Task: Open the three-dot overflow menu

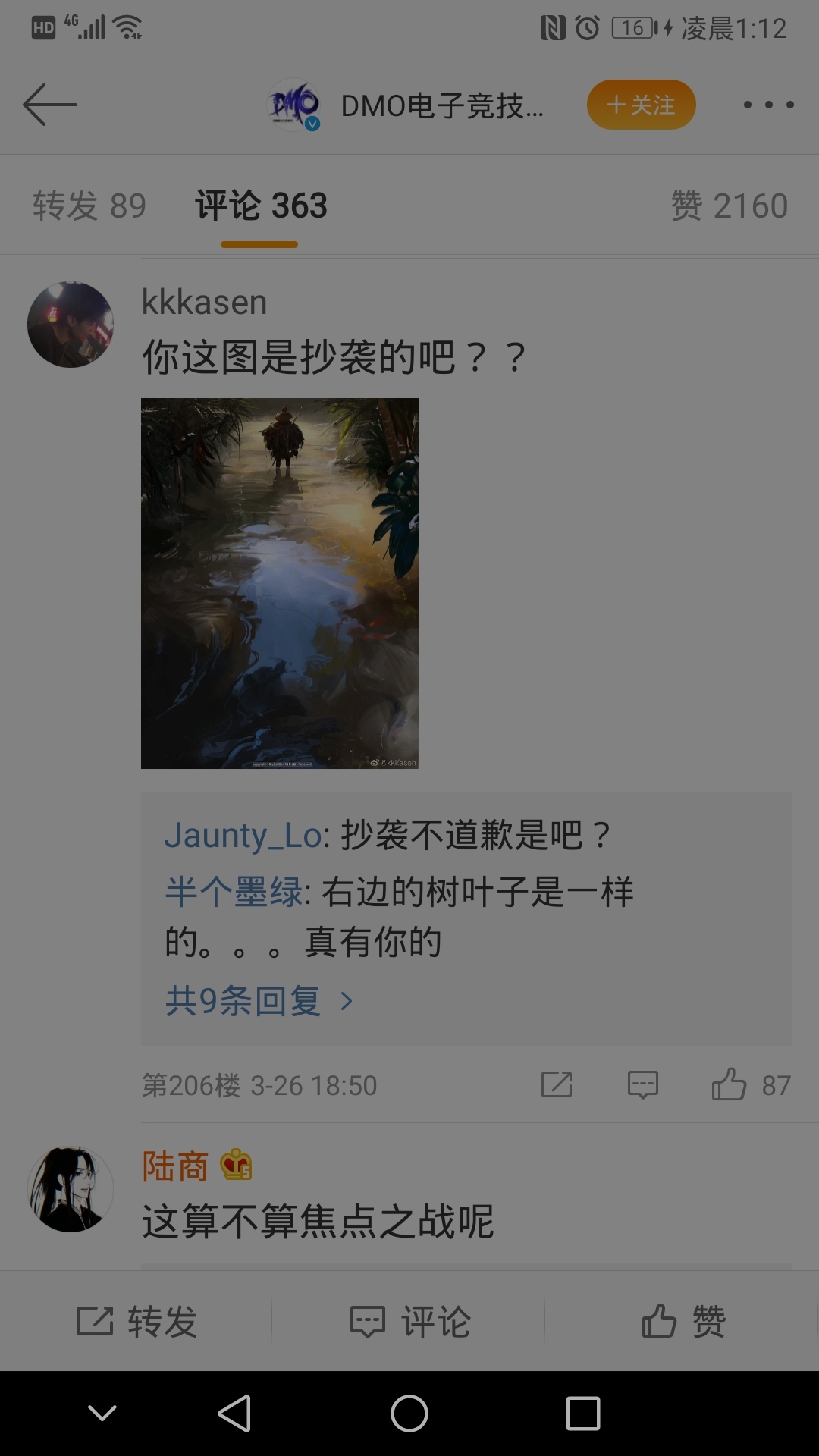Action: click(768, 105)
